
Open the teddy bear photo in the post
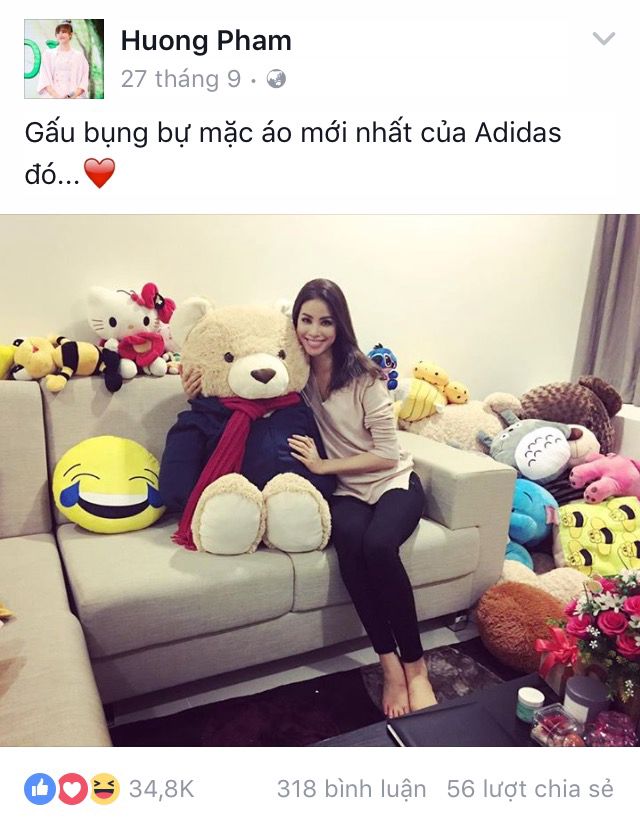pos(320,480)
